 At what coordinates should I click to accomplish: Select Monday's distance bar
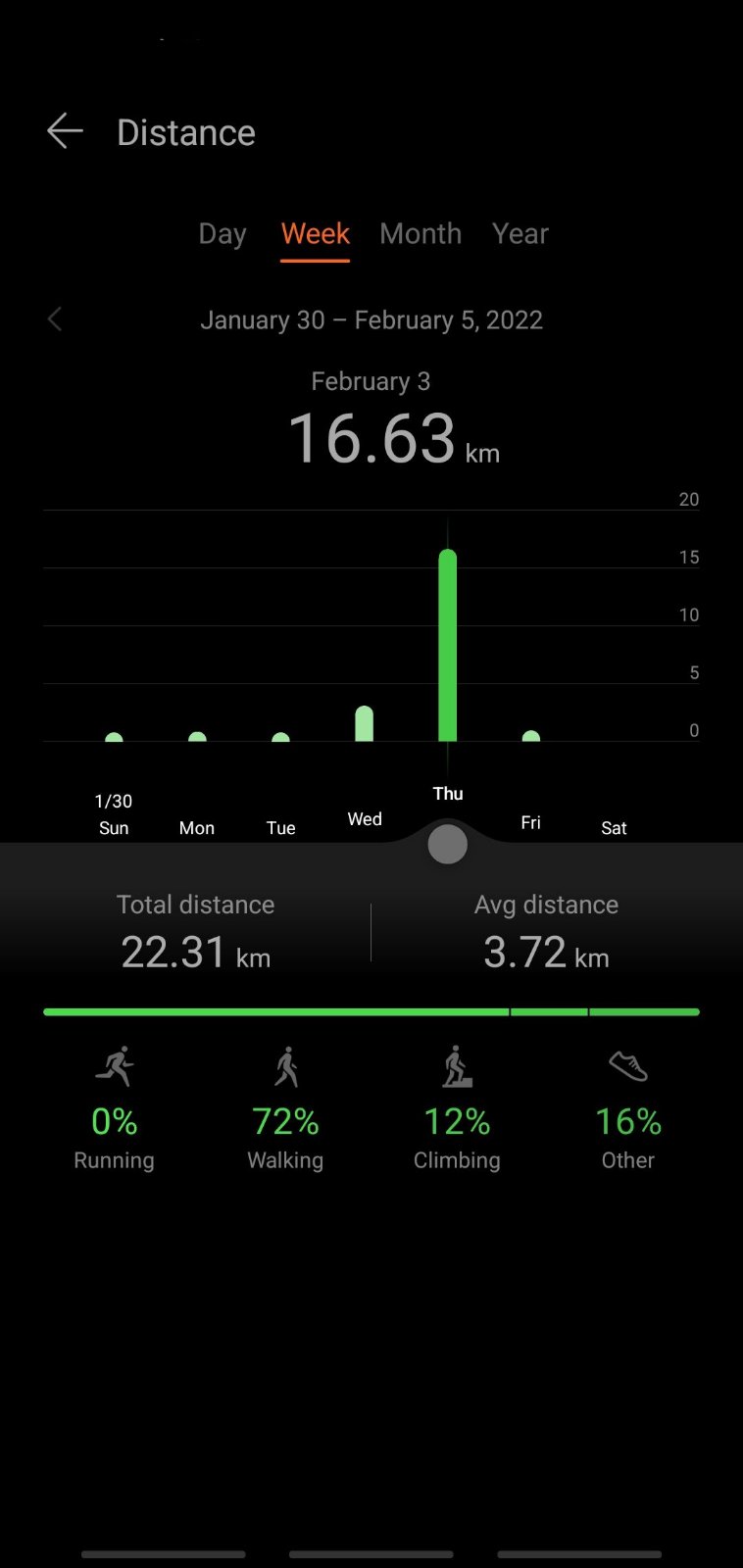click(x=197, y=737)
